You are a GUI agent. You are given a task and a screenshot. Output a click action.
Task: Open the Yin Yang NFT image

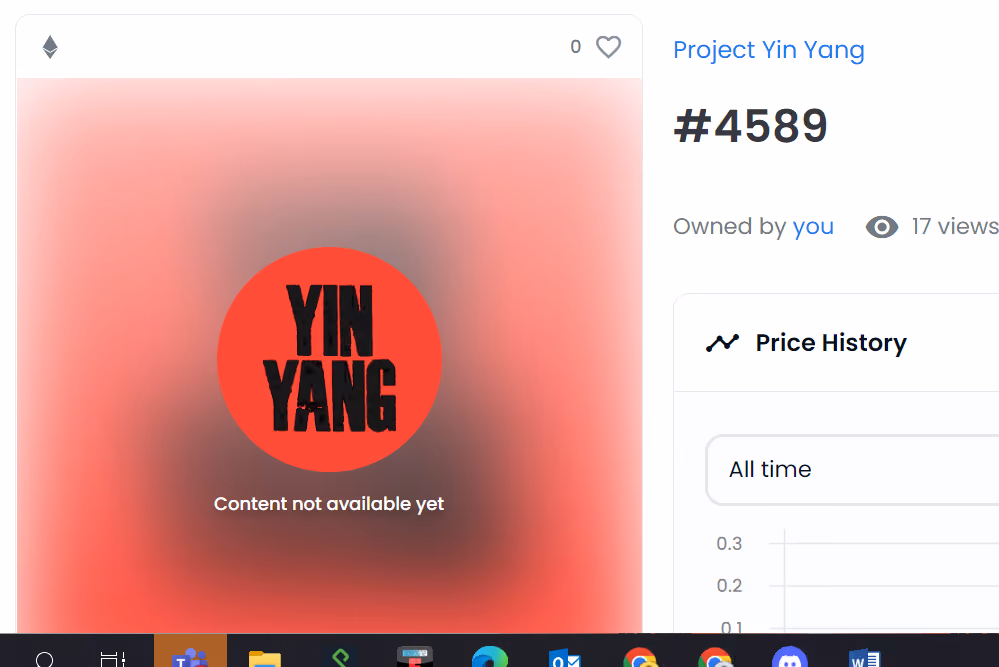click(329, 355)
